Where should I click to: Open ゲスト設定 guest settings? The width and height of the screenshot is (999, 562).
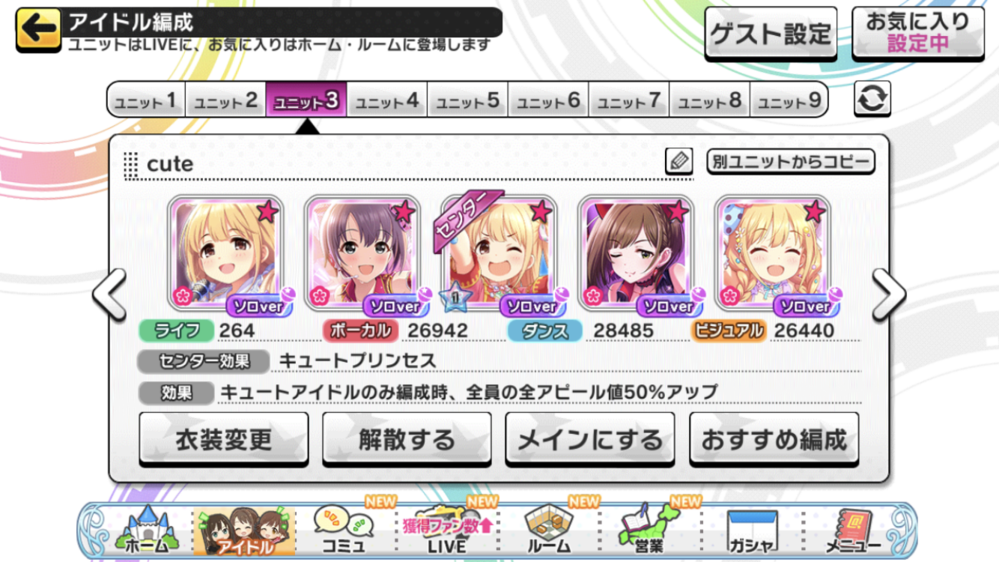tap(770, 34)
